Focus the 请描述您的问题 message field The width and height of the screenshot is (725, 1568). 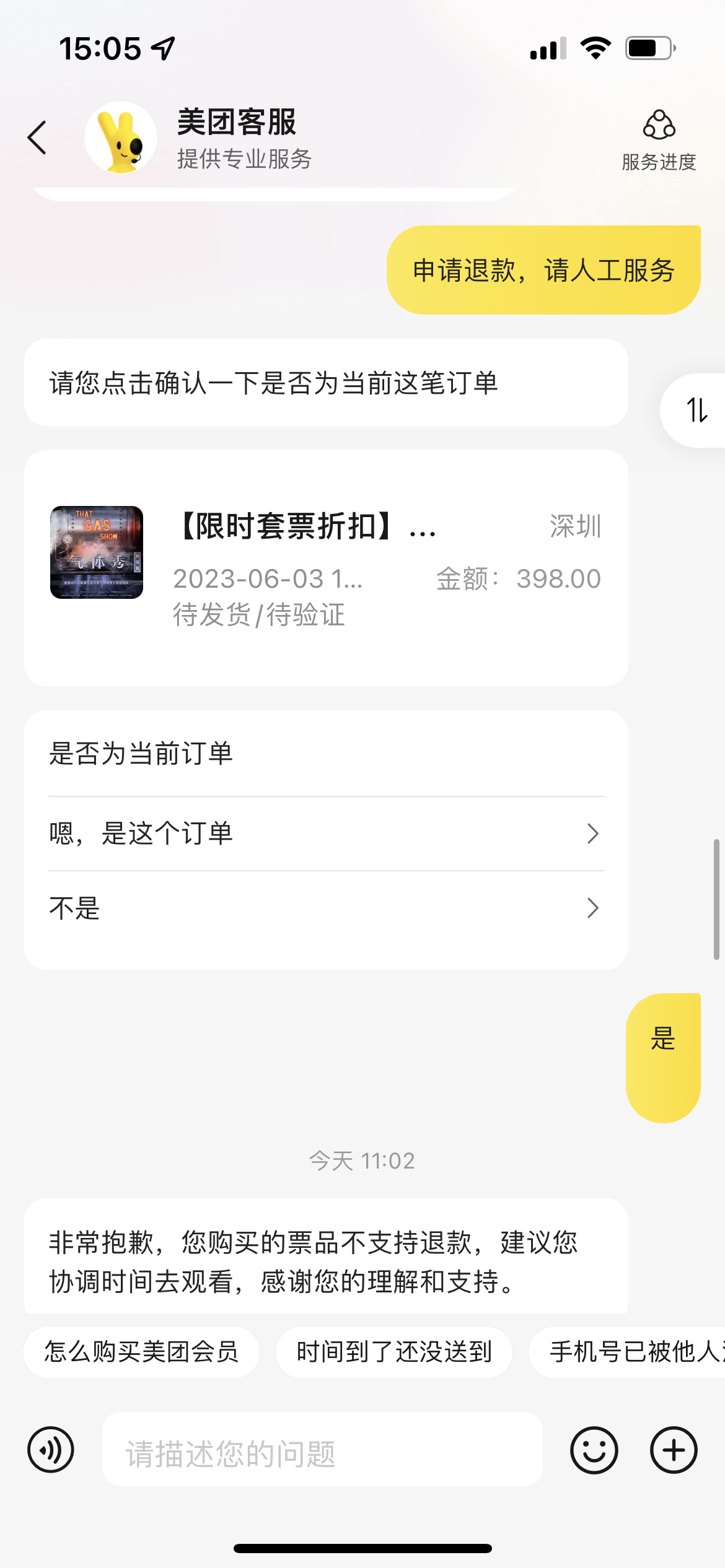click(322, 1450)
